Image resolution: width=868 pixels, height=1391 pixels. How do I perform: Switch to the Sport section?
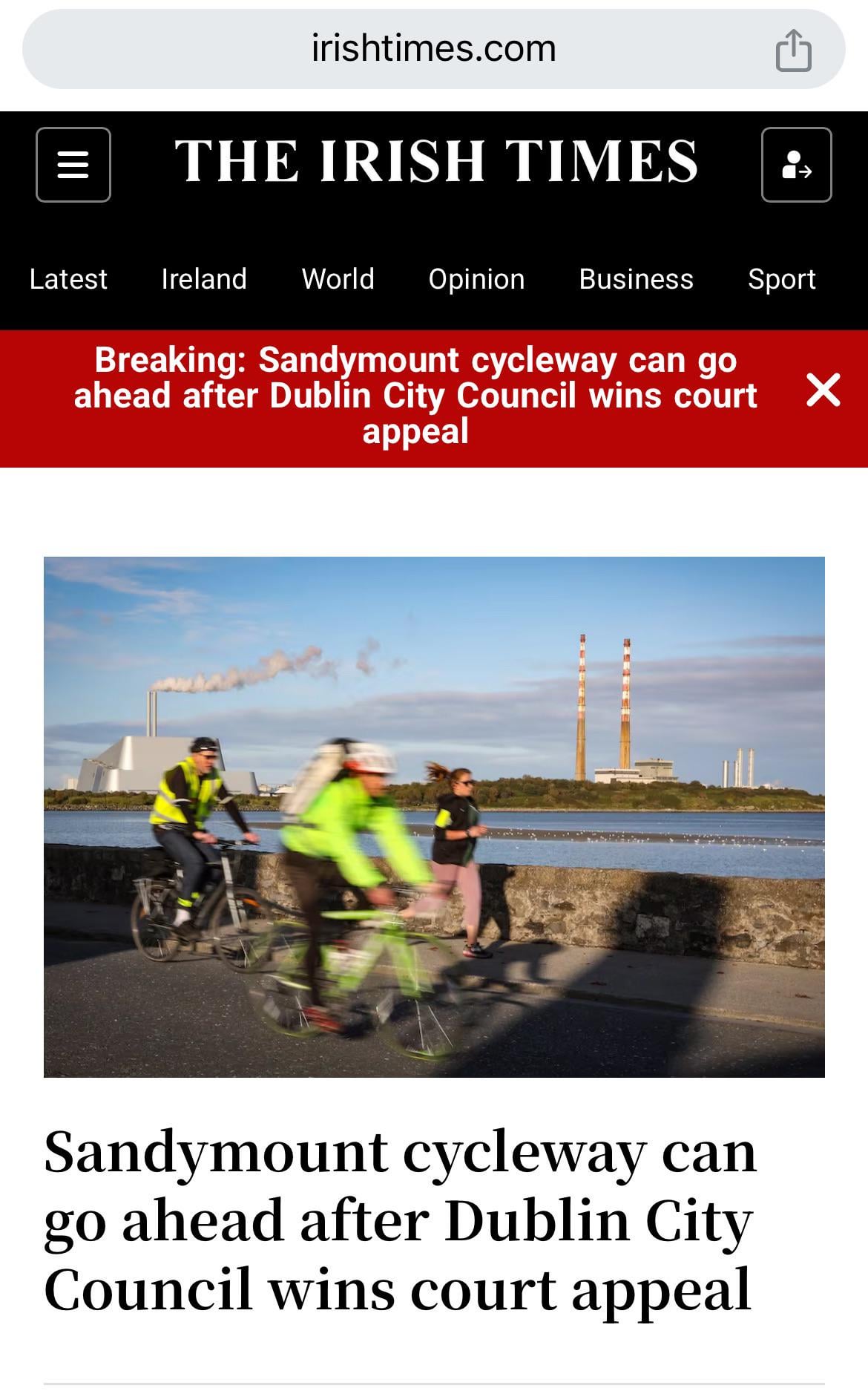click(781, 279)
